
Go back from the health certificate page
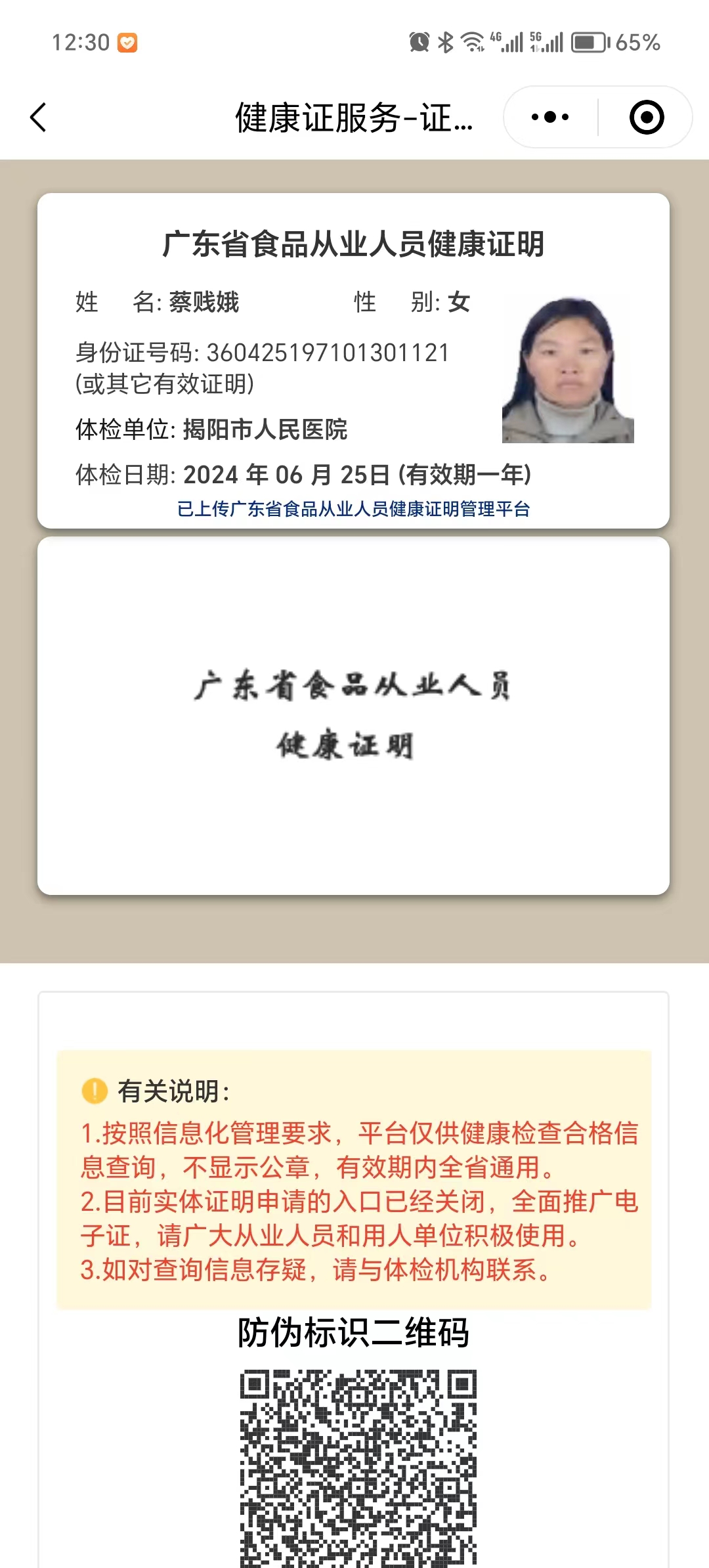click(38, 118)
